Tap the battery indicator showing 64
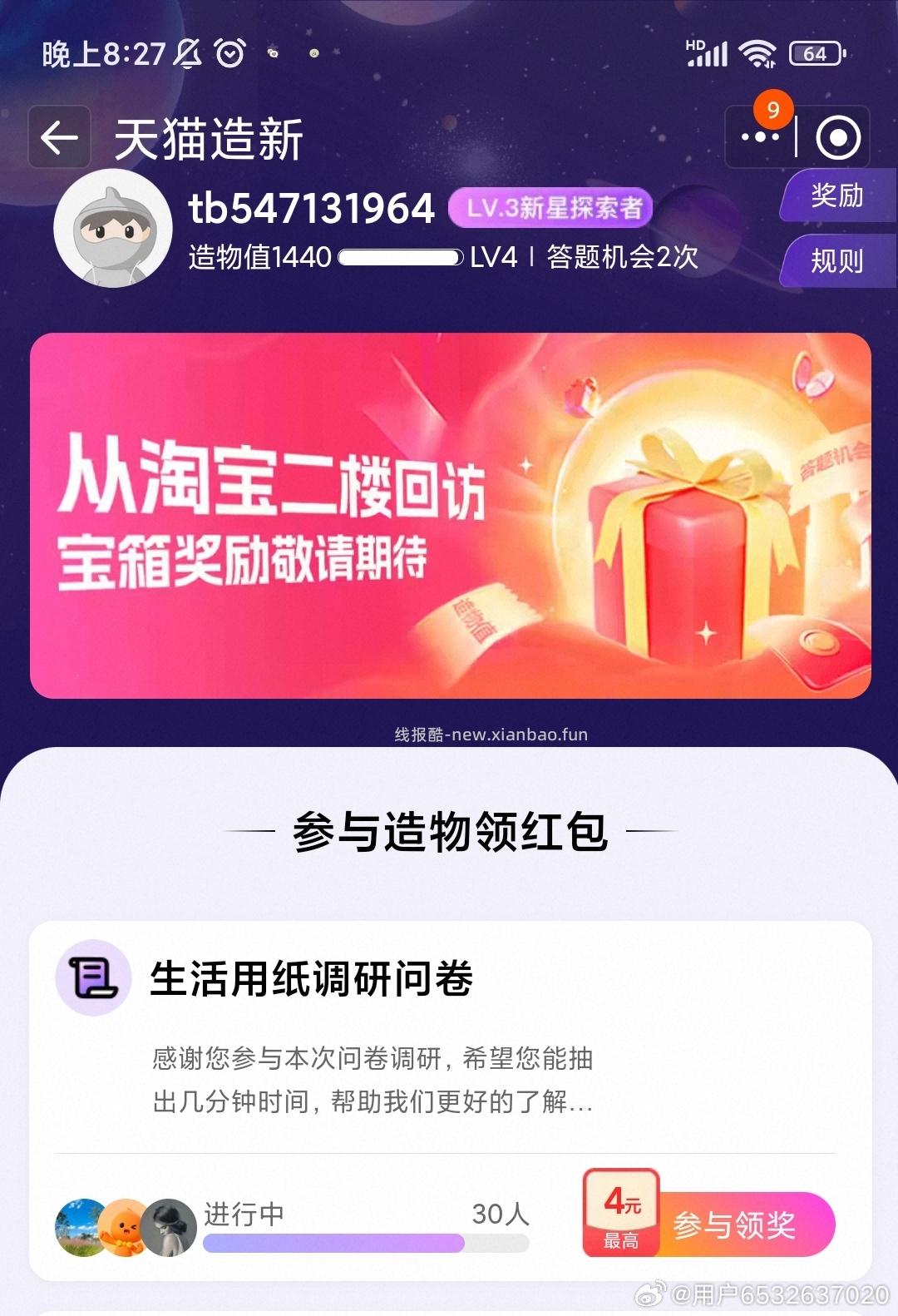Image resolution: width=898 pixels, height=1316 pixels. click(x=812, y=52)
